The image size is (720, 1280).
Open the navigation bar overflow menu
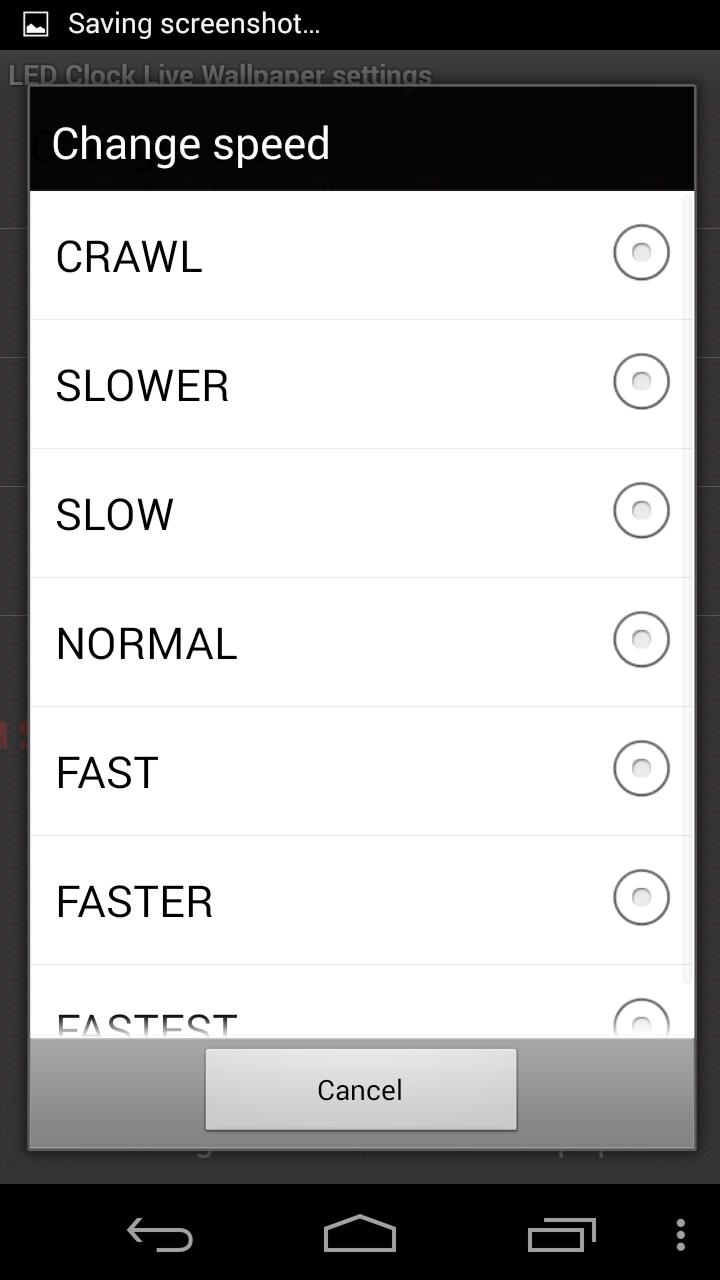680,1234
